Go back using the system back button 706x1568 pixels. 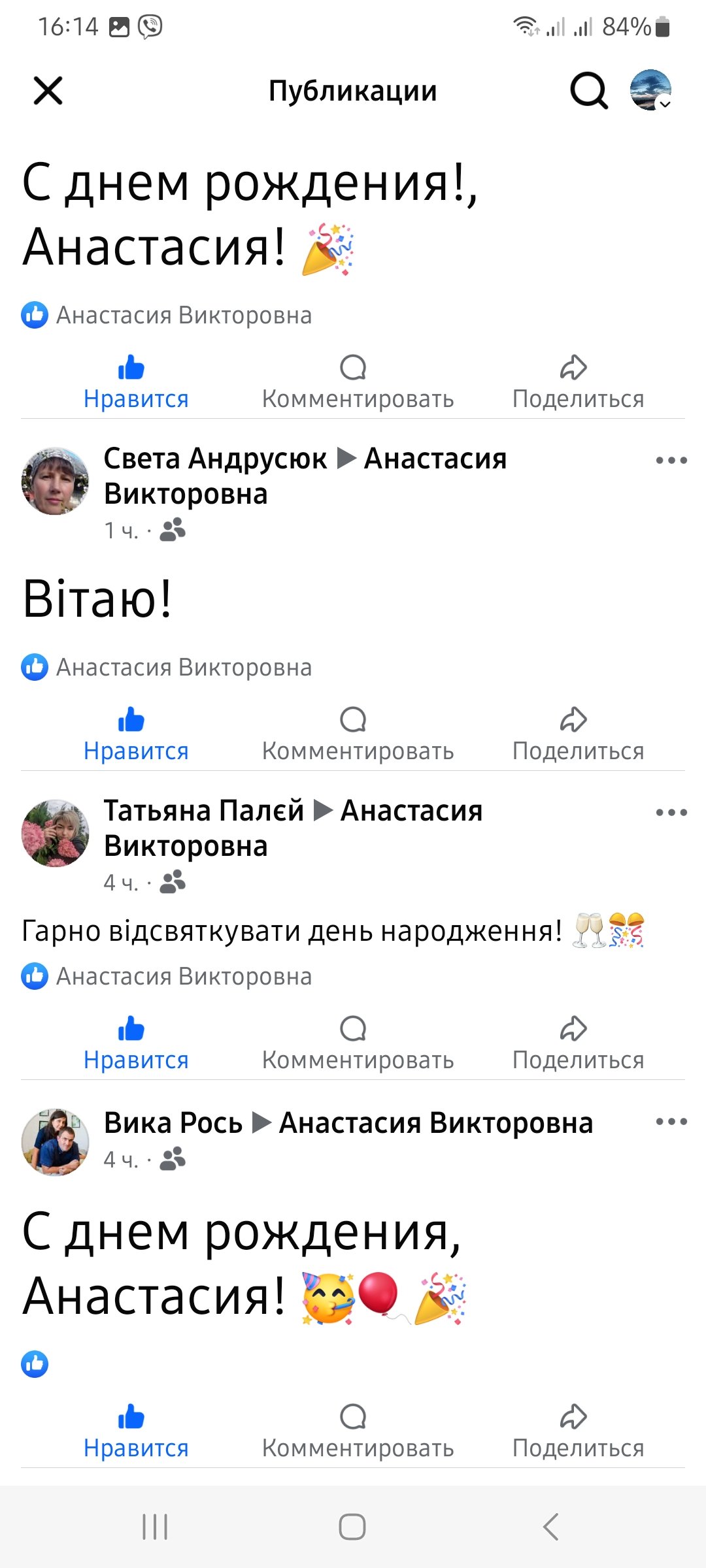click(x=550, y=1527)
